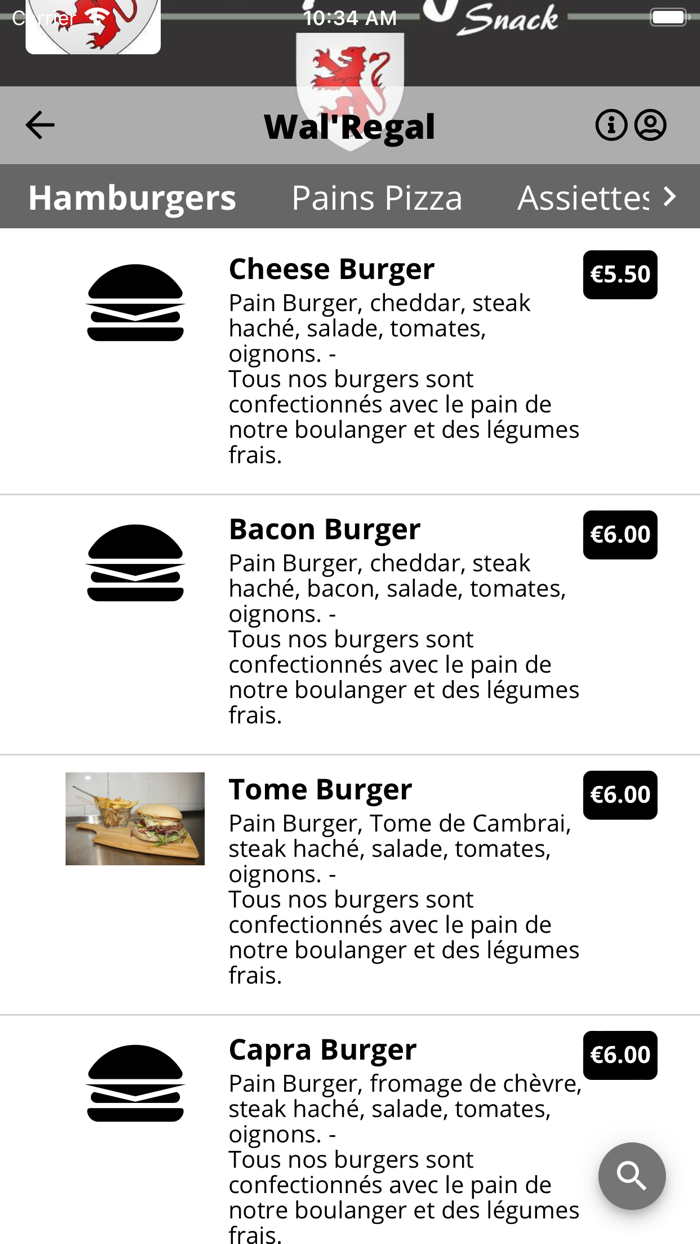Switch to the Pains Pizza tab
700x1244 pixels.
(x=377, y=197)
